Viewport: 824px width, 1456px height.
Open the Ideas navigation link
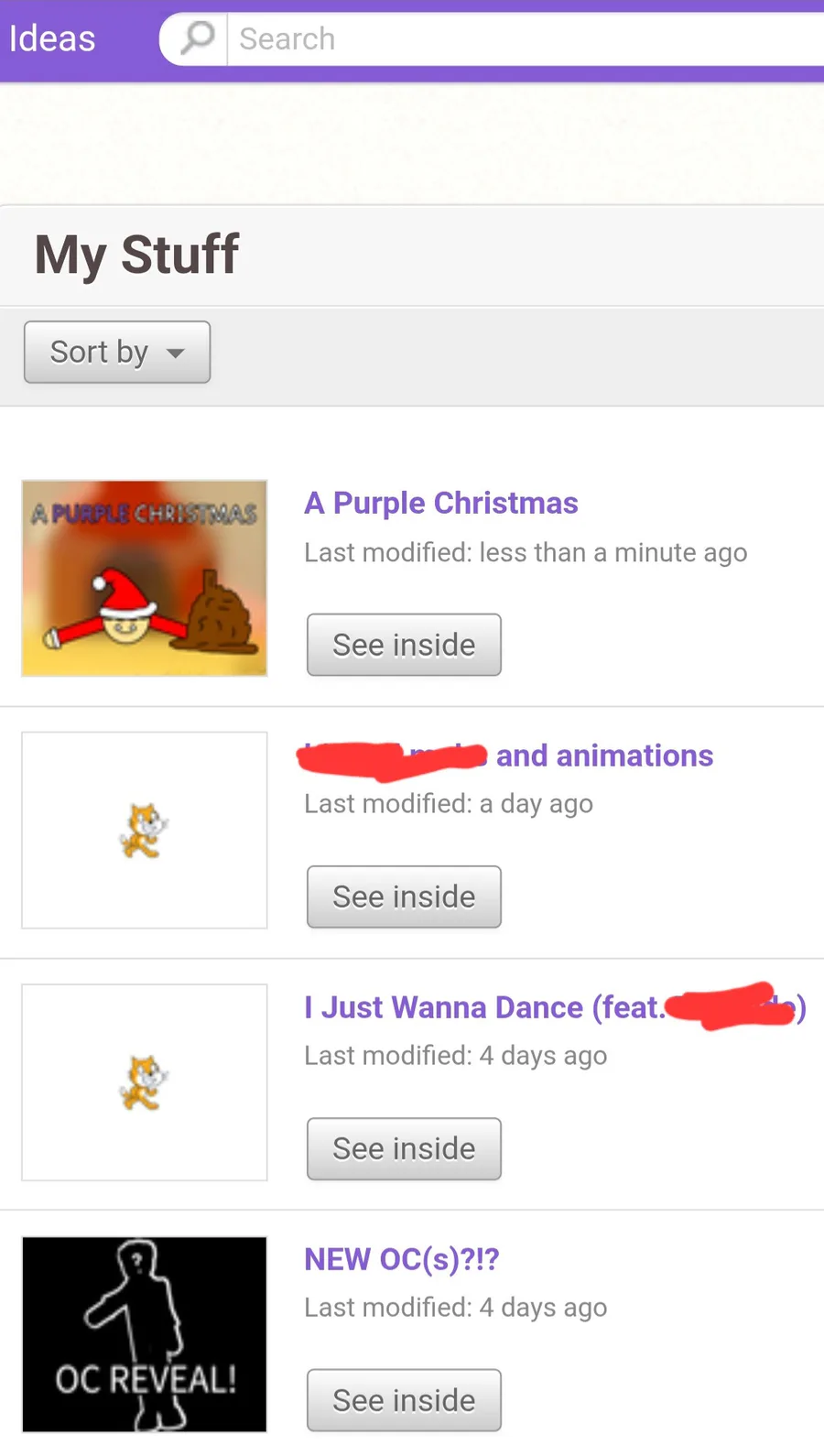[52, 39]
